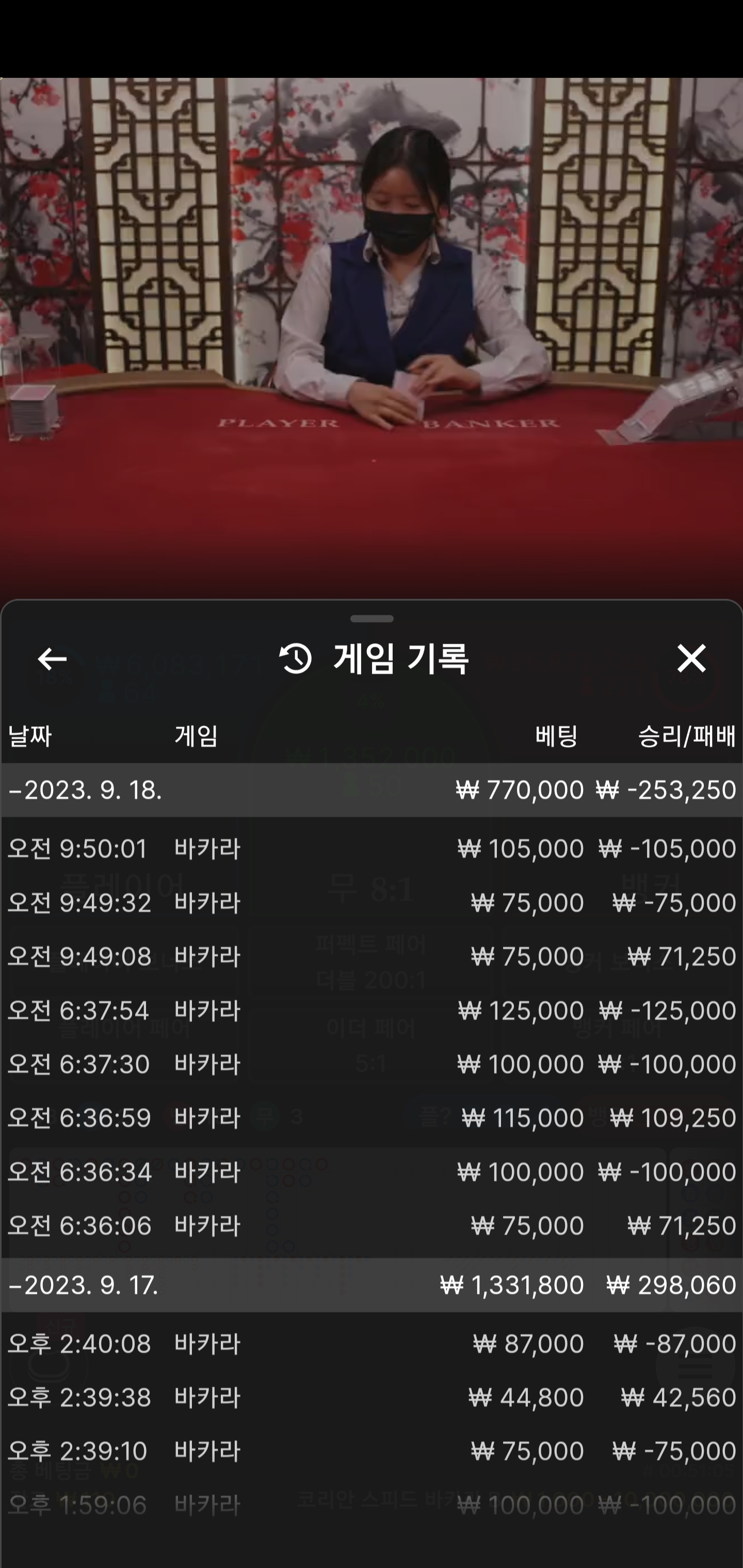Go back using the arrow icon
This screenshot has width=743, height=1568.
click(53, 659)
